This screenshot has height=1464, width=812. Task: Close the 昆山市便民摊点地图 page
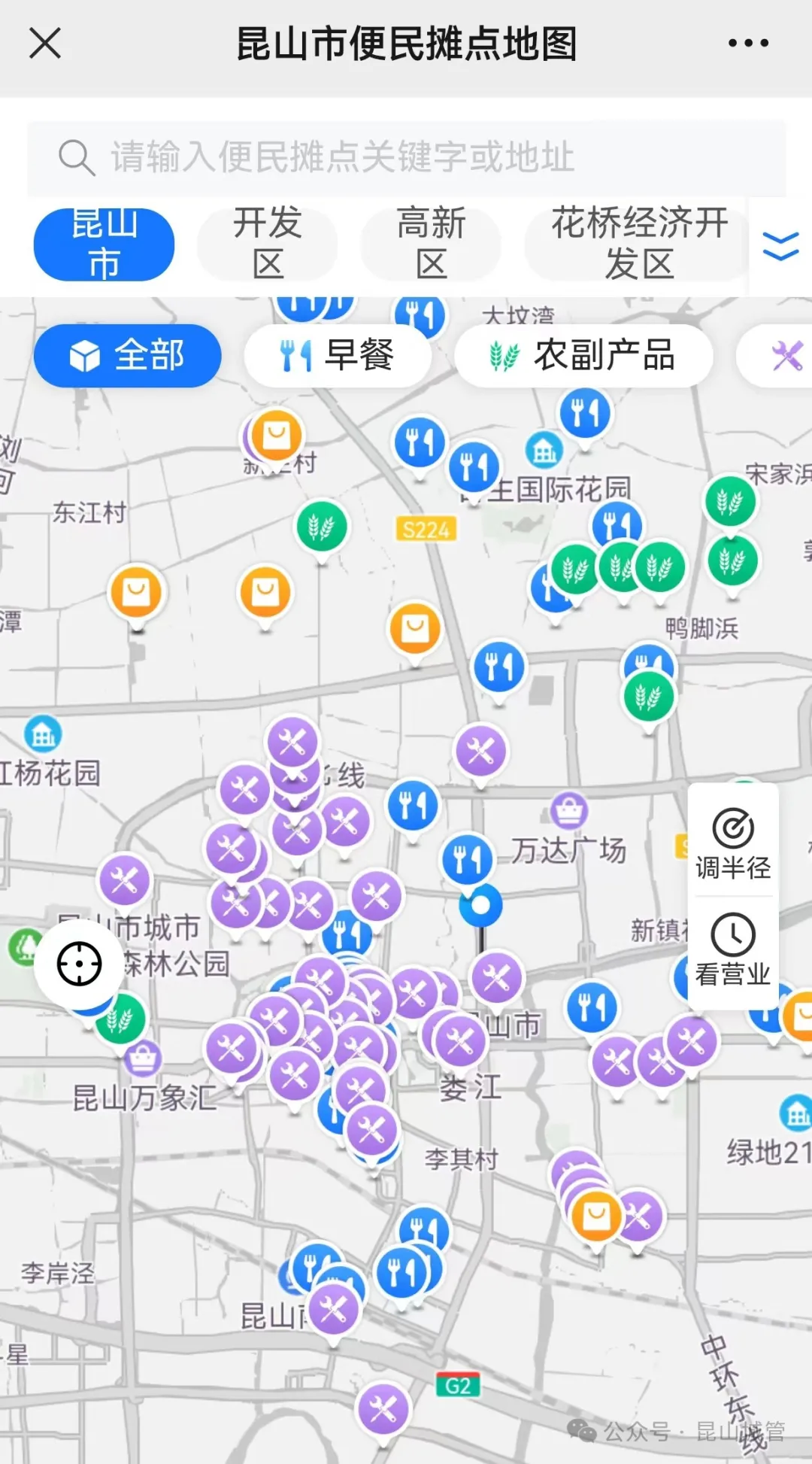tap(45, 43)
